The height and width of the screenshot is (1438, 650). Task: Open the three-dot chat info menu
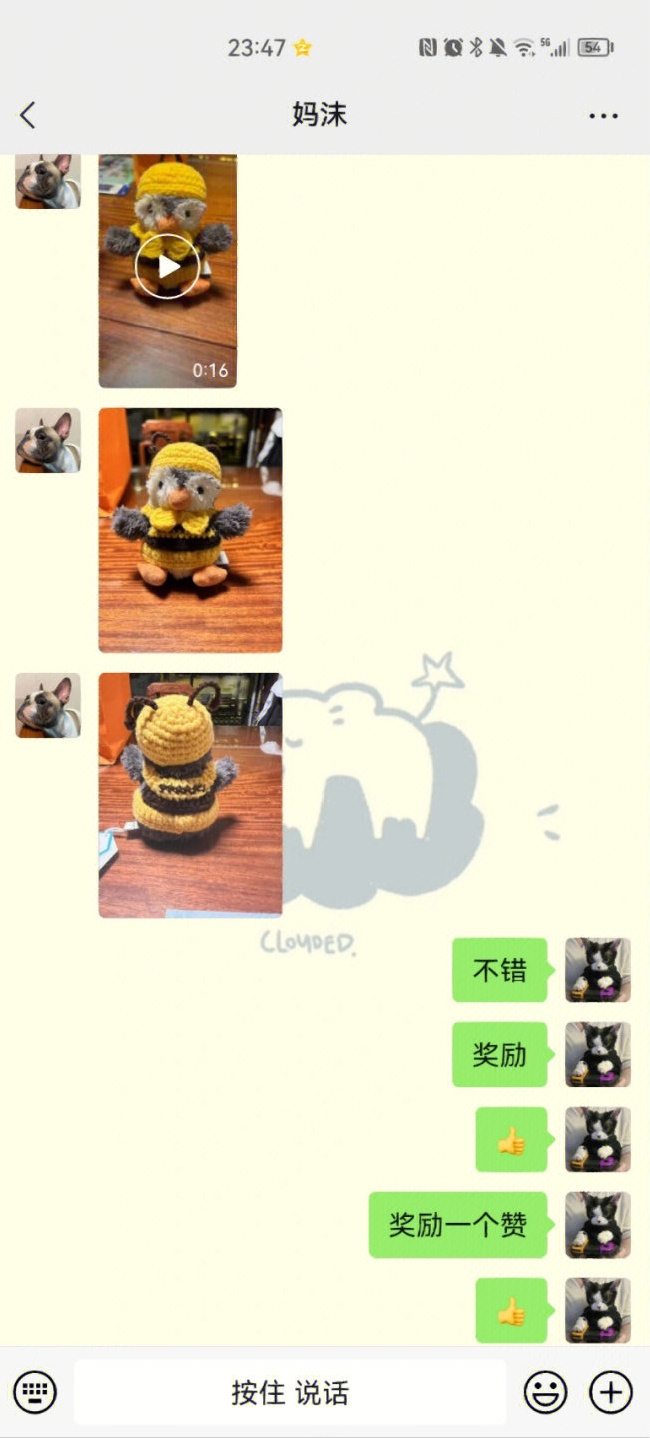603,116
